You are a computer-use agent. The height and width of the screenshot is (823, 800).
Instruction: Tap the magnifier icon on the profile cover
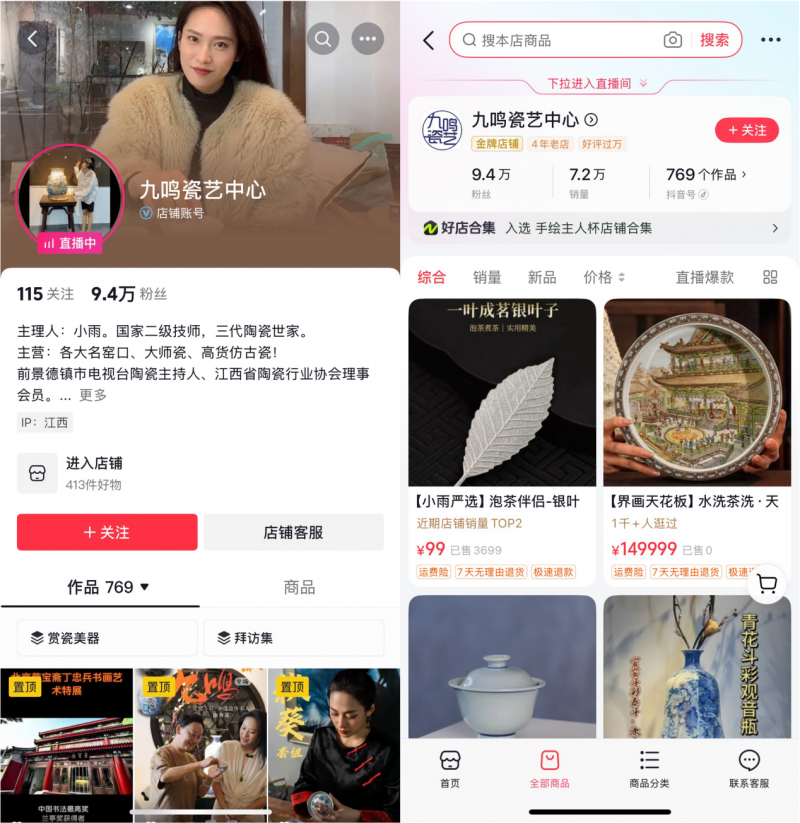pos(323,39)
